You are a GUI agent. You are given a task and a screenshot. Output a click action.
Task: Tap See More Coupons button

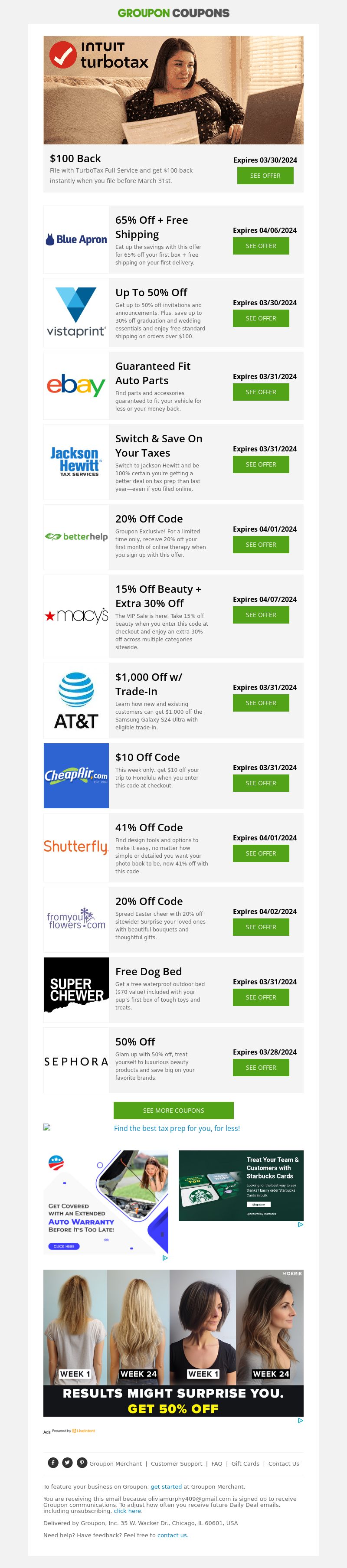173,1110
